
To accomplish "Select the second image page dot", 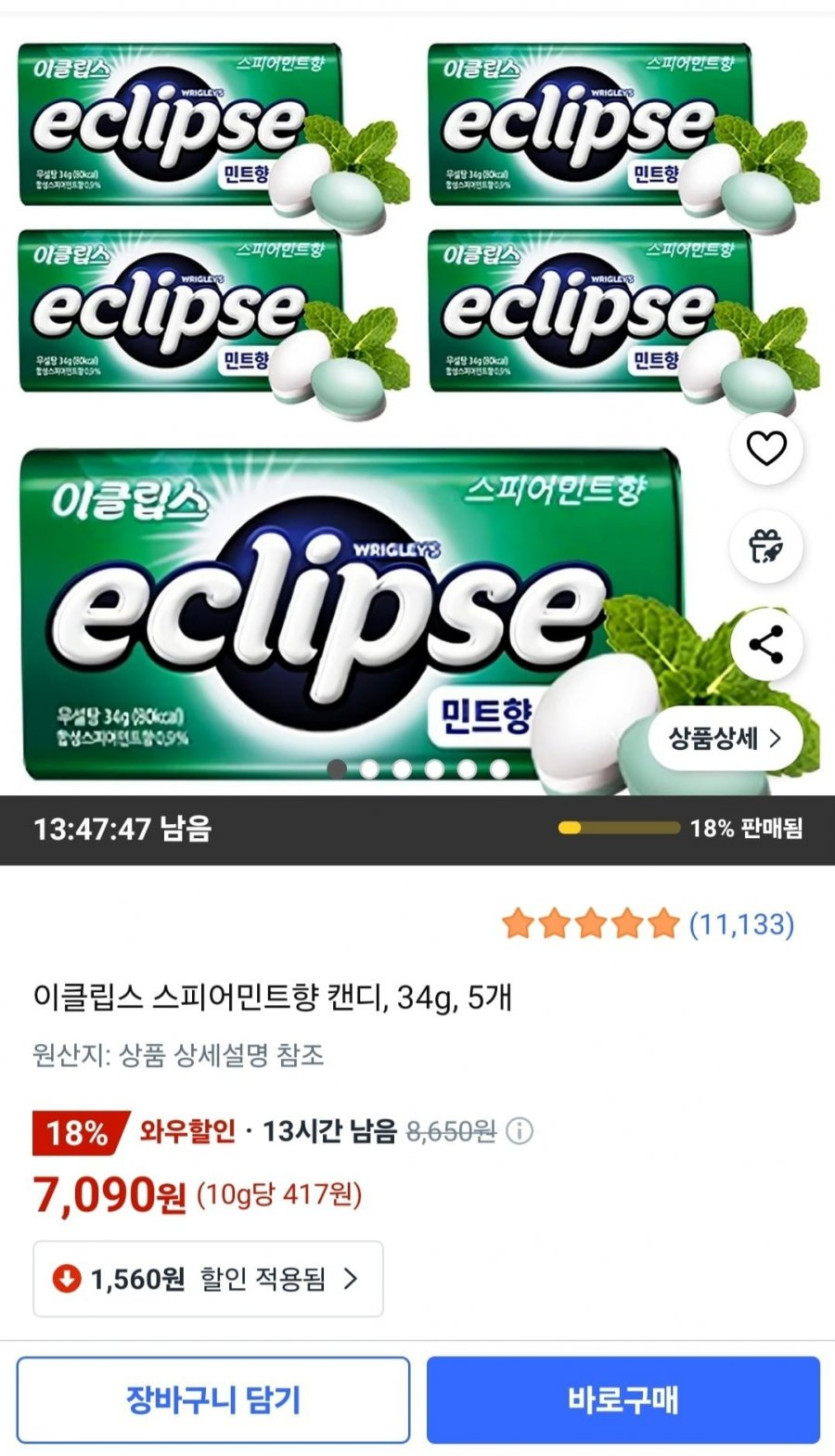I will (x=369, y=769).
